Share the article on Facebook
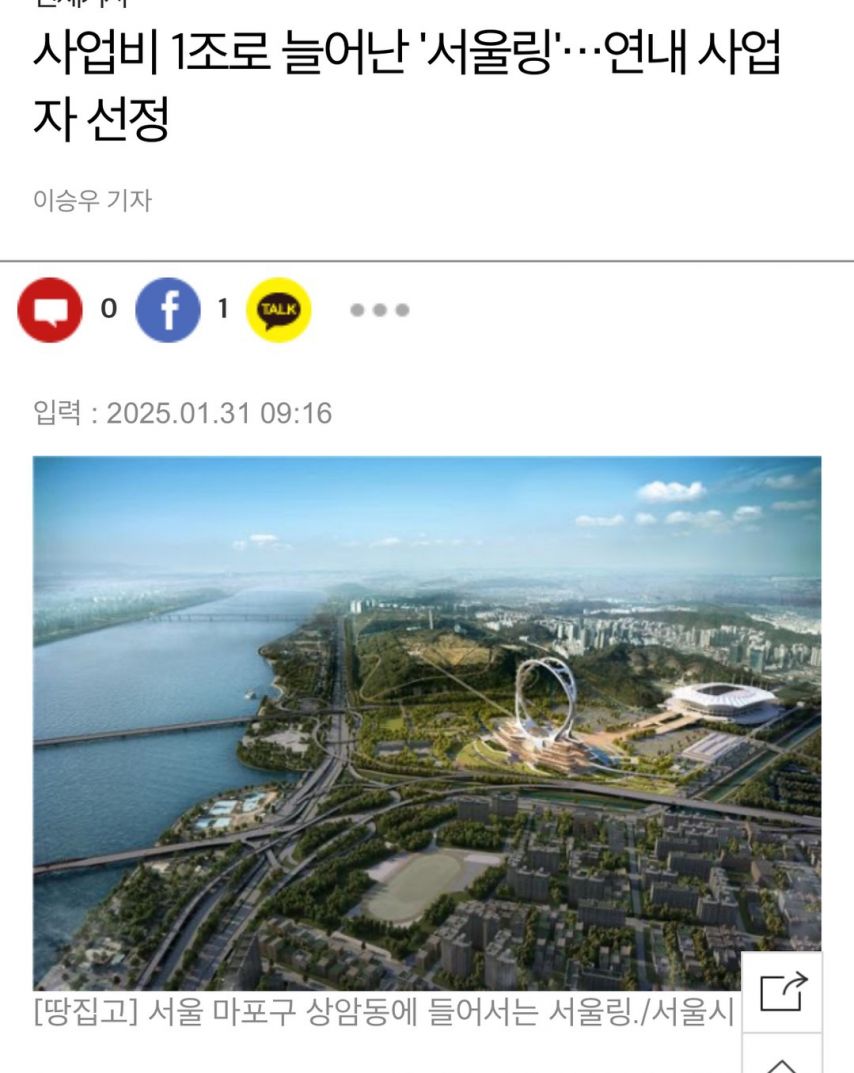854x1073 pixels. [x=167, y=310]
